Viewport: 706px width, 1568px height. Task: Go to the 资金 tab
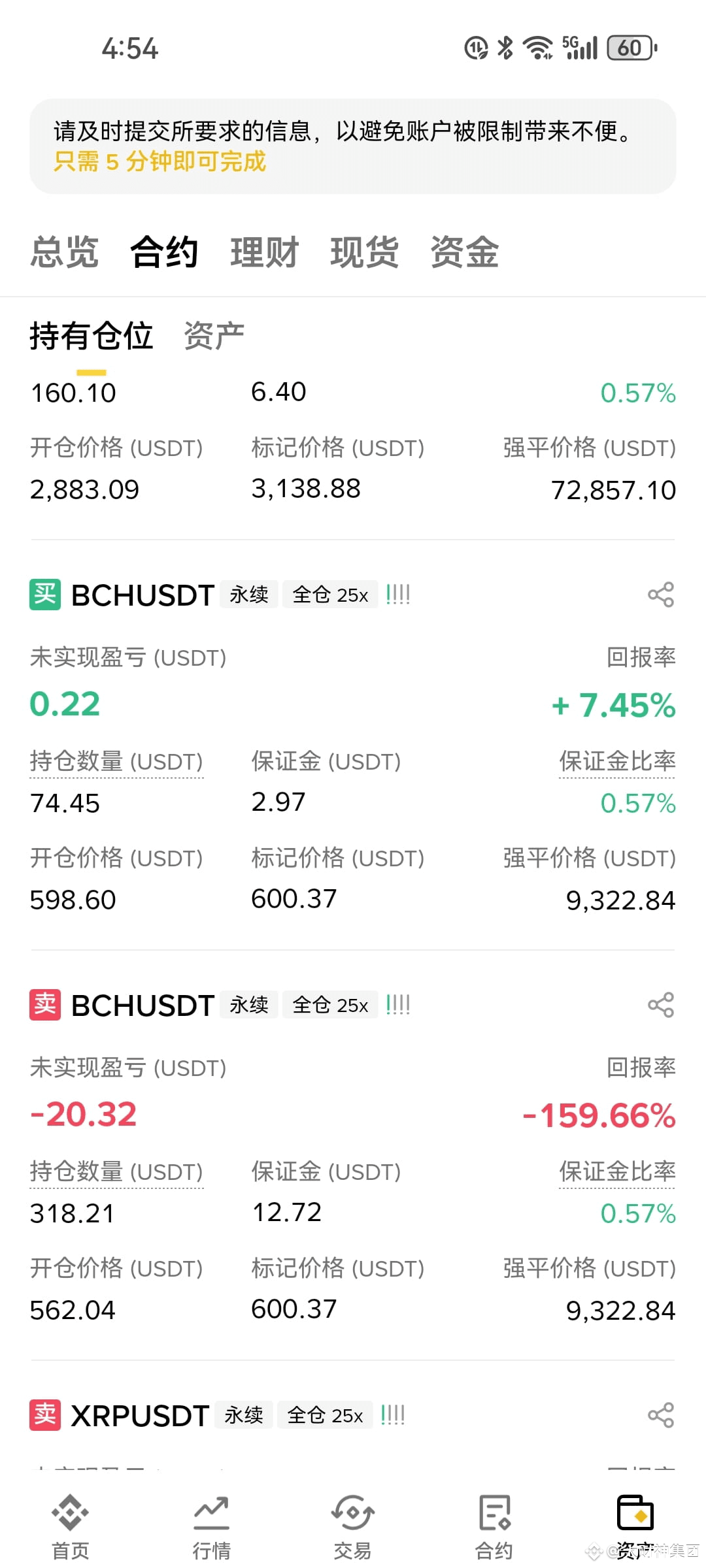pyautogui.click(x=464, y=252)
